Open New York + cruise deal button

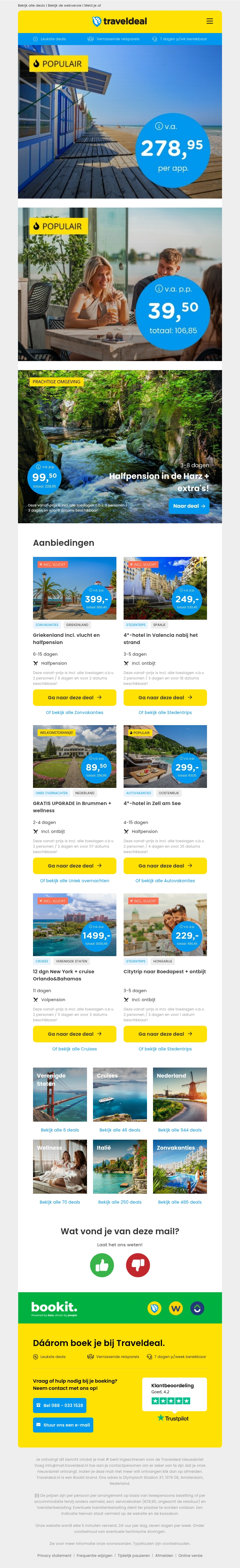(x=75, y=1034)
